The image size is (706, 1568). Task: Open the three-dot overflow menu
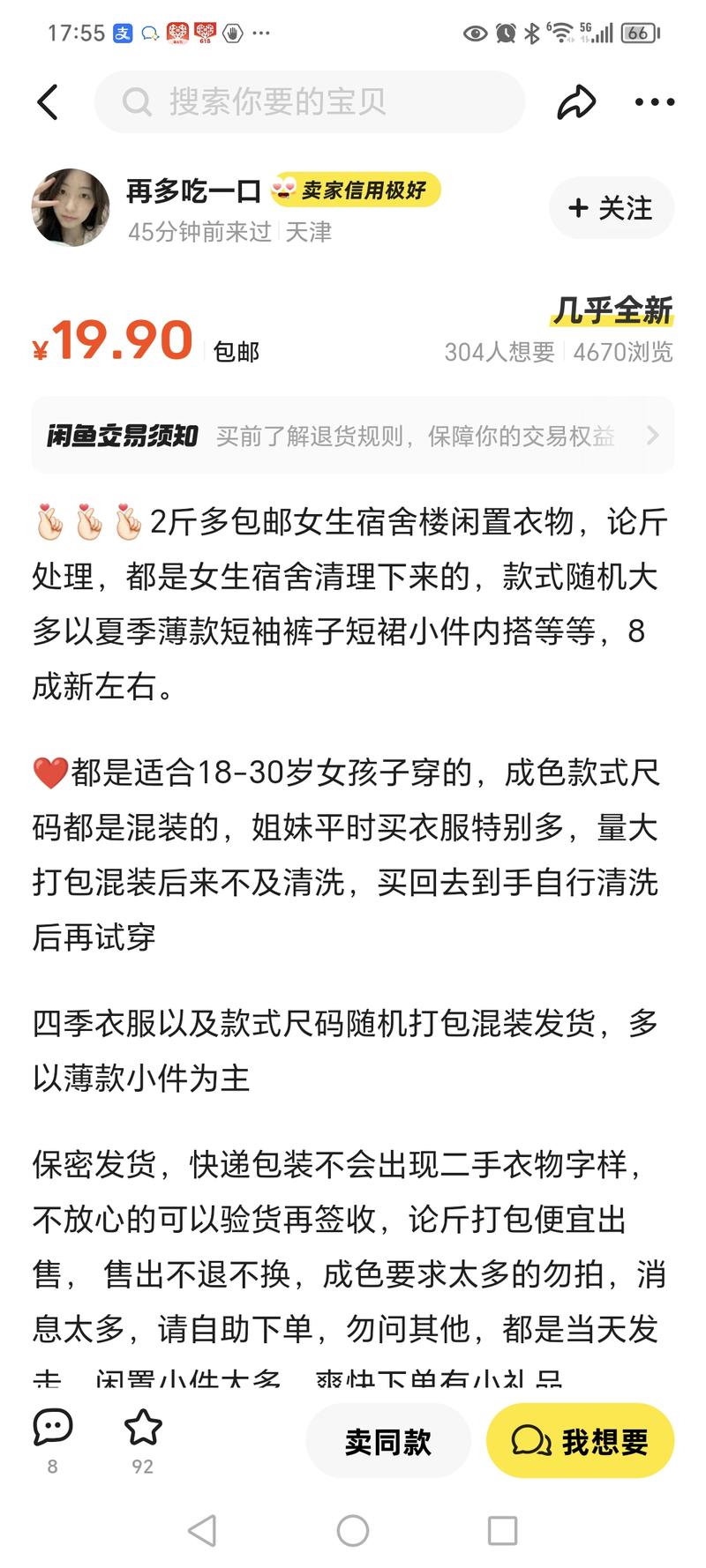pos(655,102)
